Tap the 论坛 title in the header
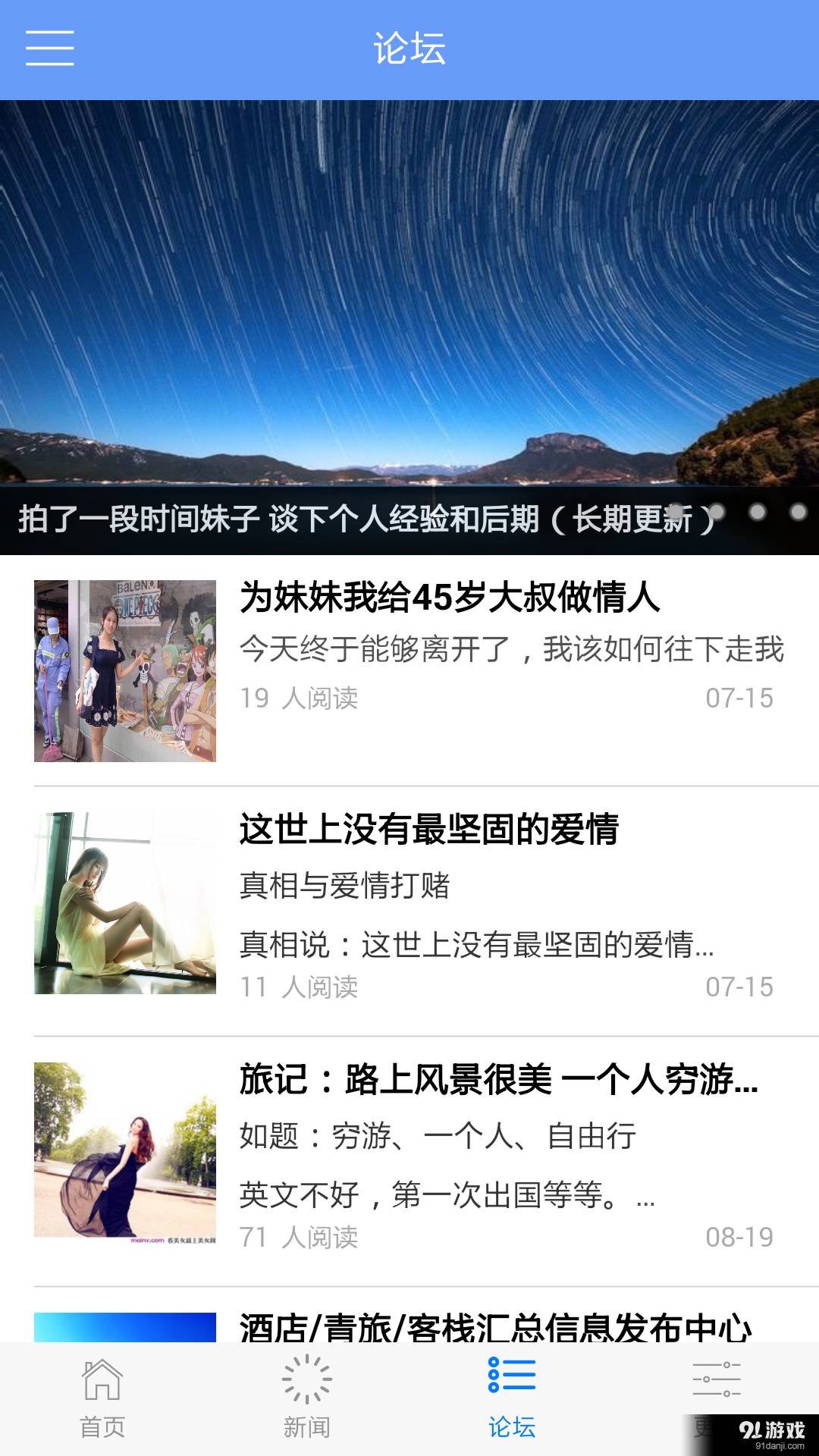 point(409,47)
